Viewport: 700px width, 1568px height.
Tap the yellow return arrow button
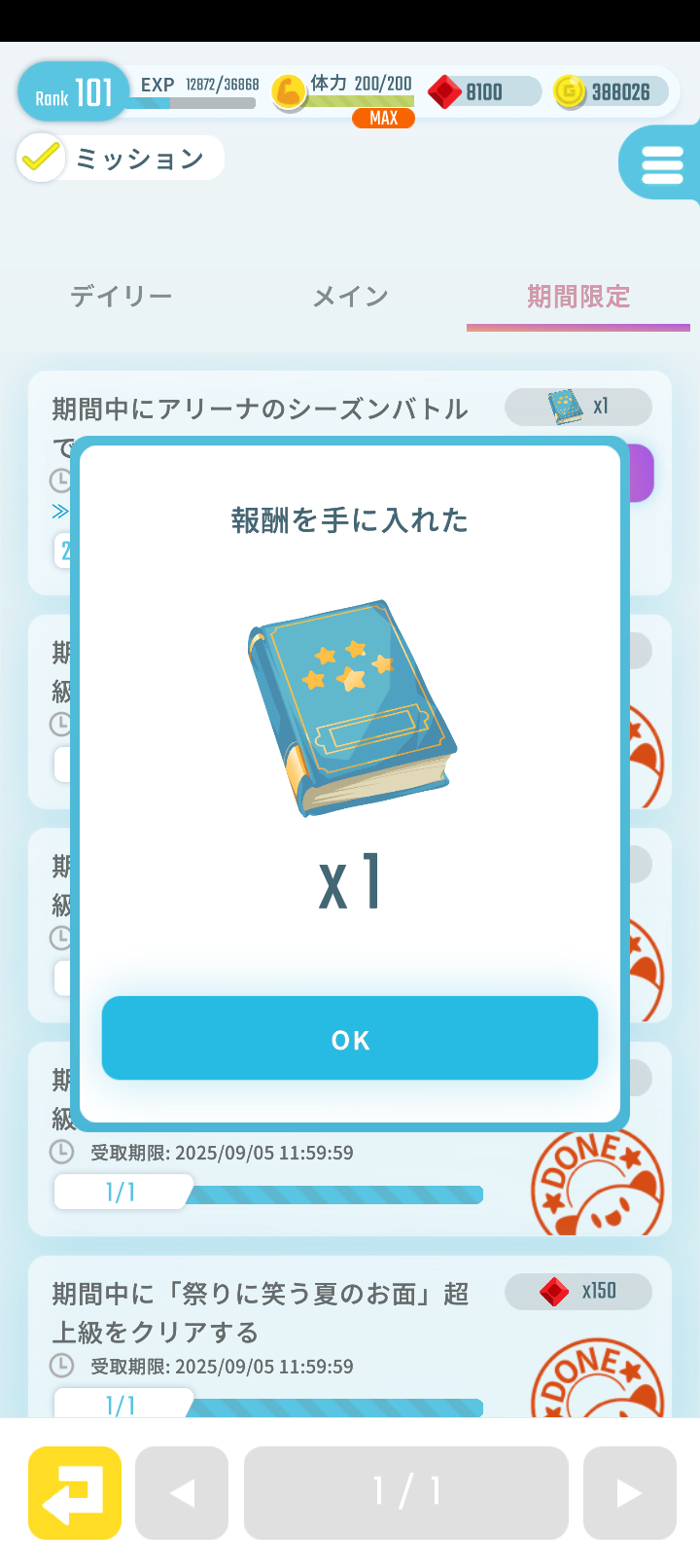coord(73,1492)
